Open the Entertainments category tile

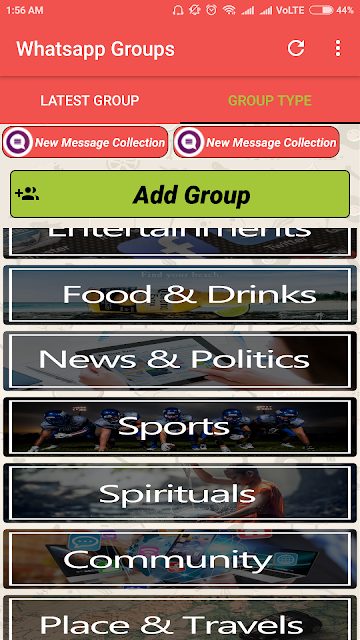coord(180,243)
